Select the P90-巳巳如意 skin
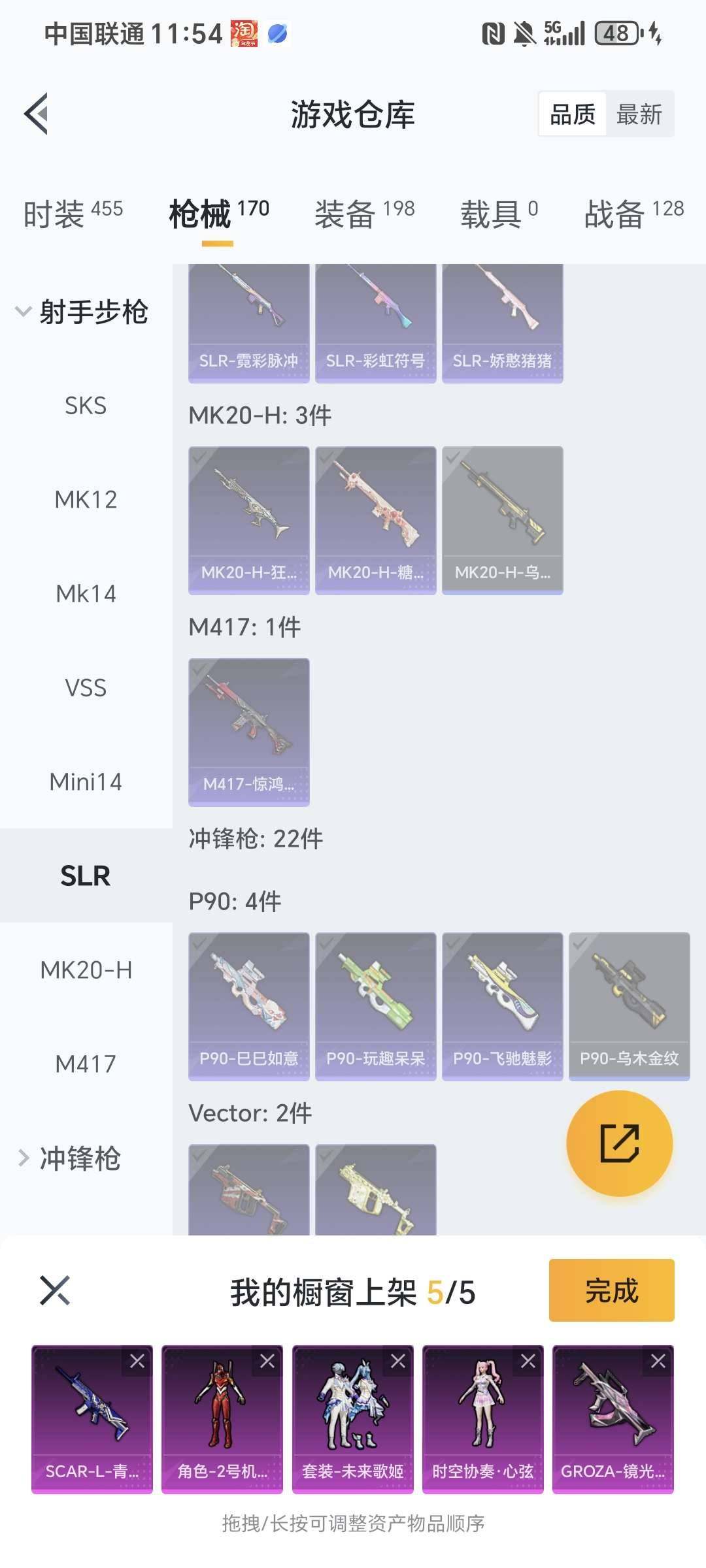The image size is (706, 1568). click(248, 1006)
